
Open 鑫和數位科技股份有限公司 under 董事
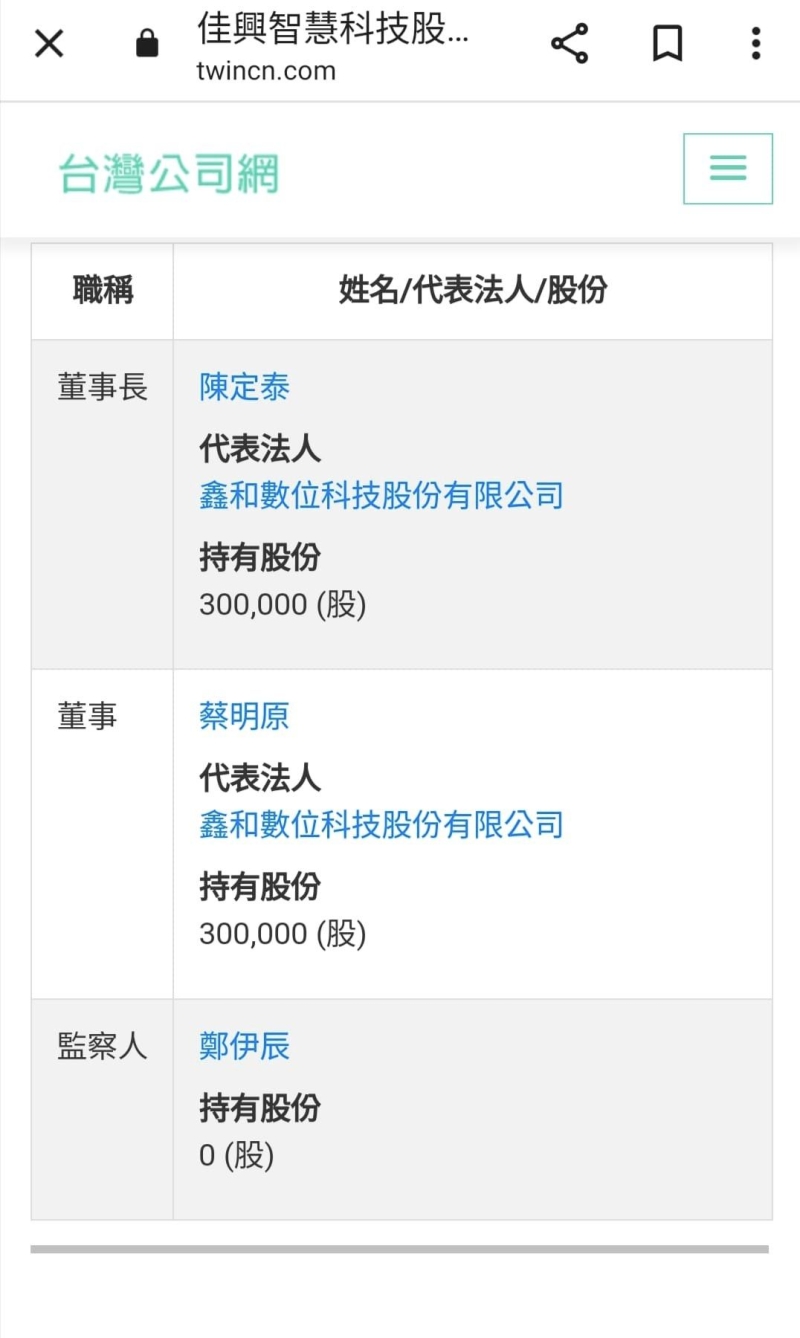(x=381, y=824)
